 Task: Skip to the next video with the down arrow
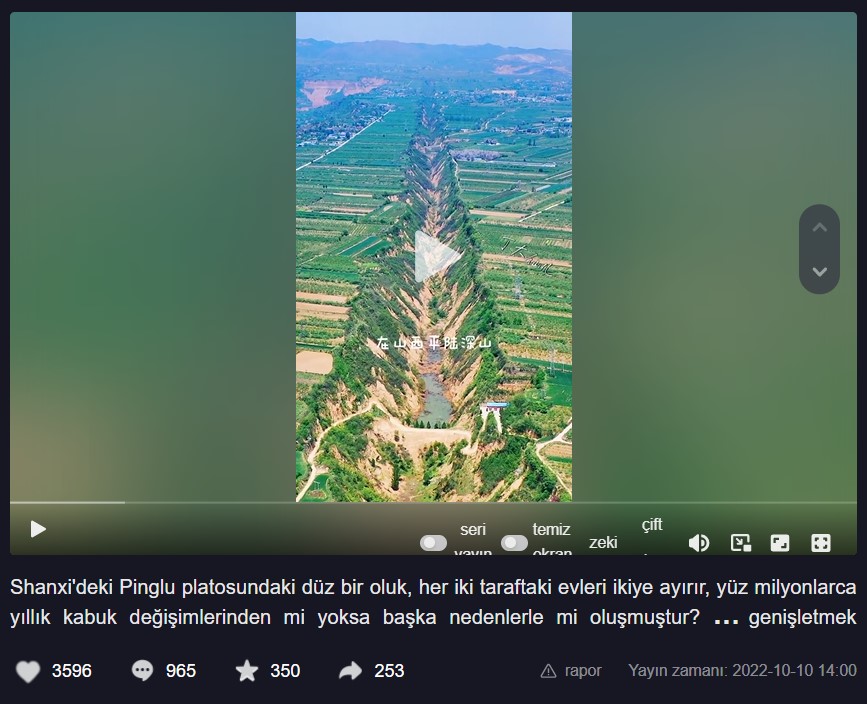pyautogui.click(x=819, y=271)
